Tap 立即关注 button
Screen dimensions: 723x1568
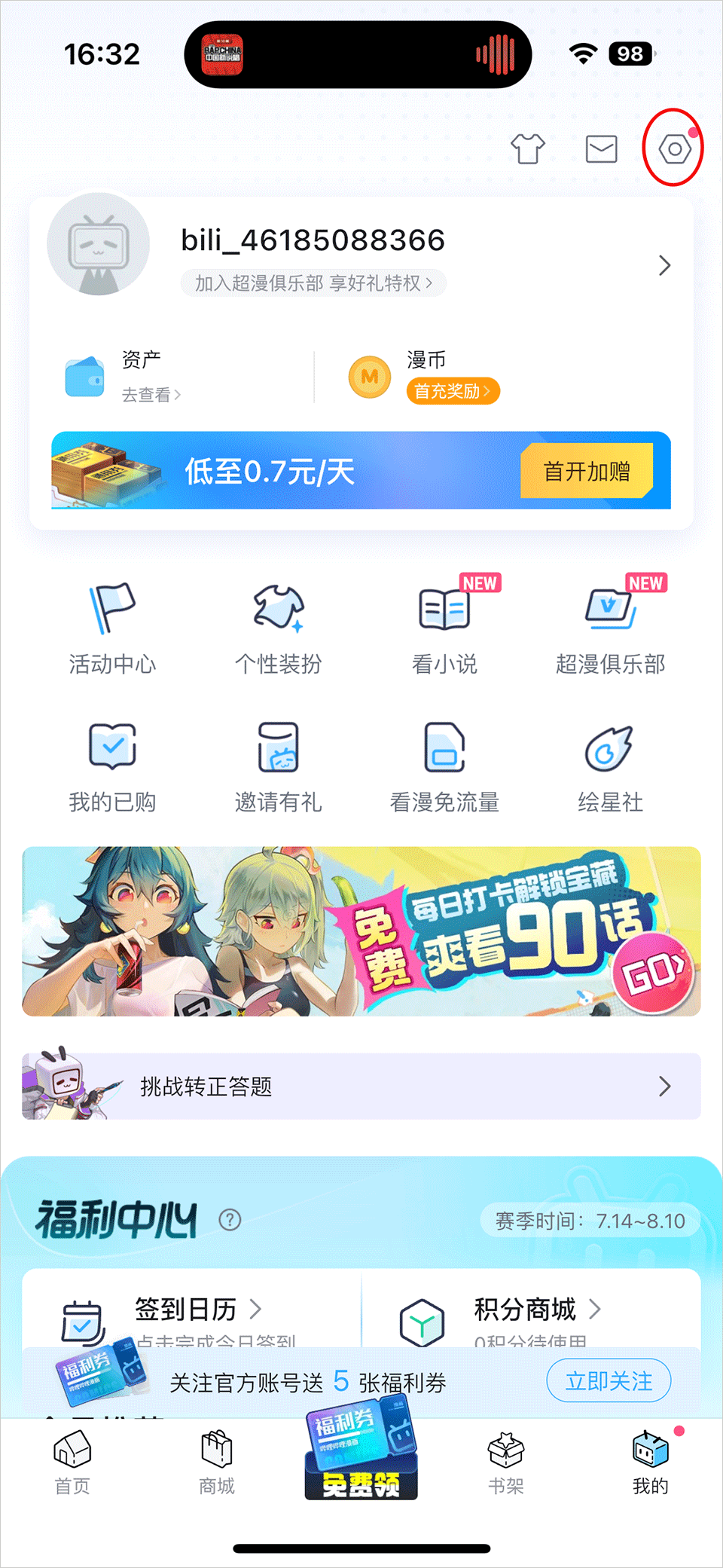(x=608, y=1380)
